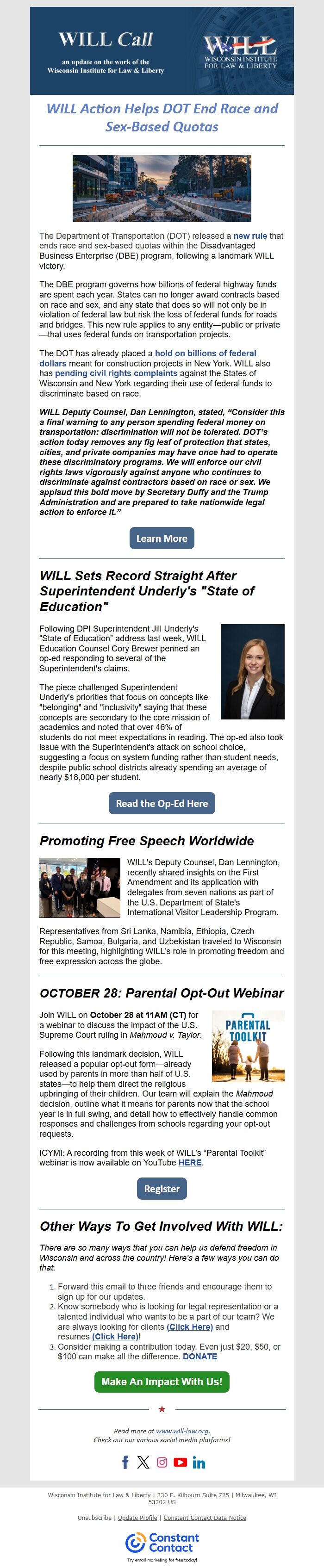The image size is (324, 1568).
Task: Open the 'new rule' link
Action: 249,236
